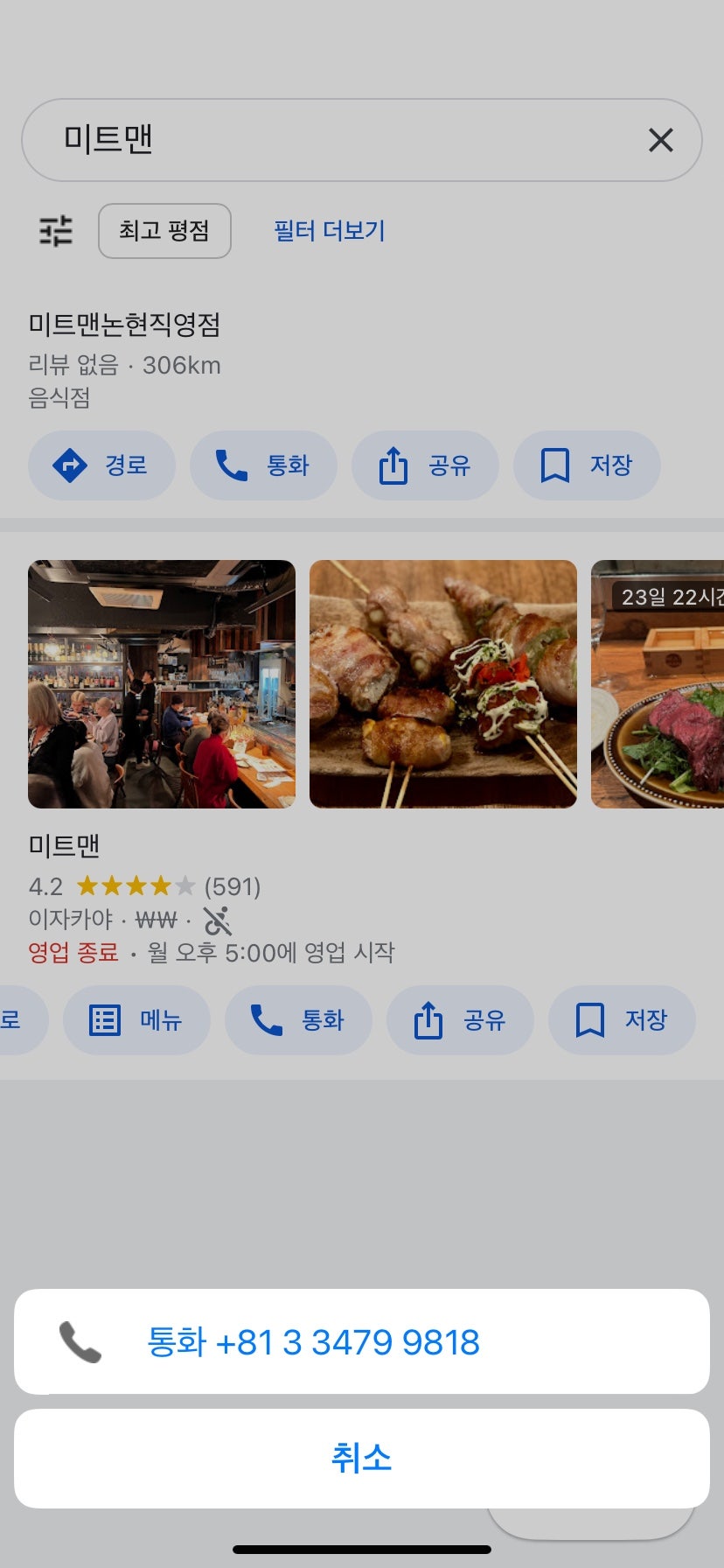
Task: Share the 미트맨 izakaya listing
Action: click(x=460, y=1020)
